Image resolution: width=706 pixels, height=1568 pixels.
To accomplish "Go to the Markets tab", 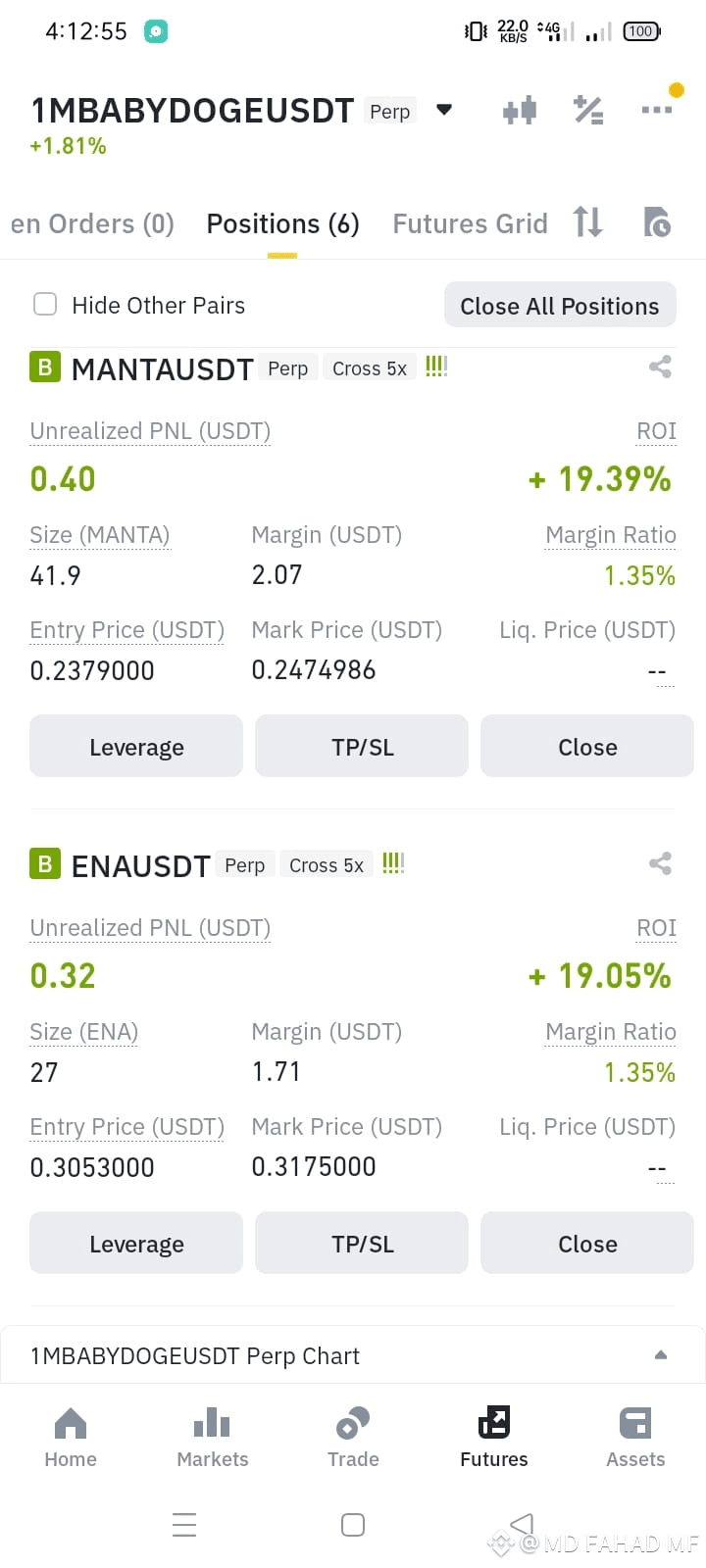I will [x=212, y=1438].
